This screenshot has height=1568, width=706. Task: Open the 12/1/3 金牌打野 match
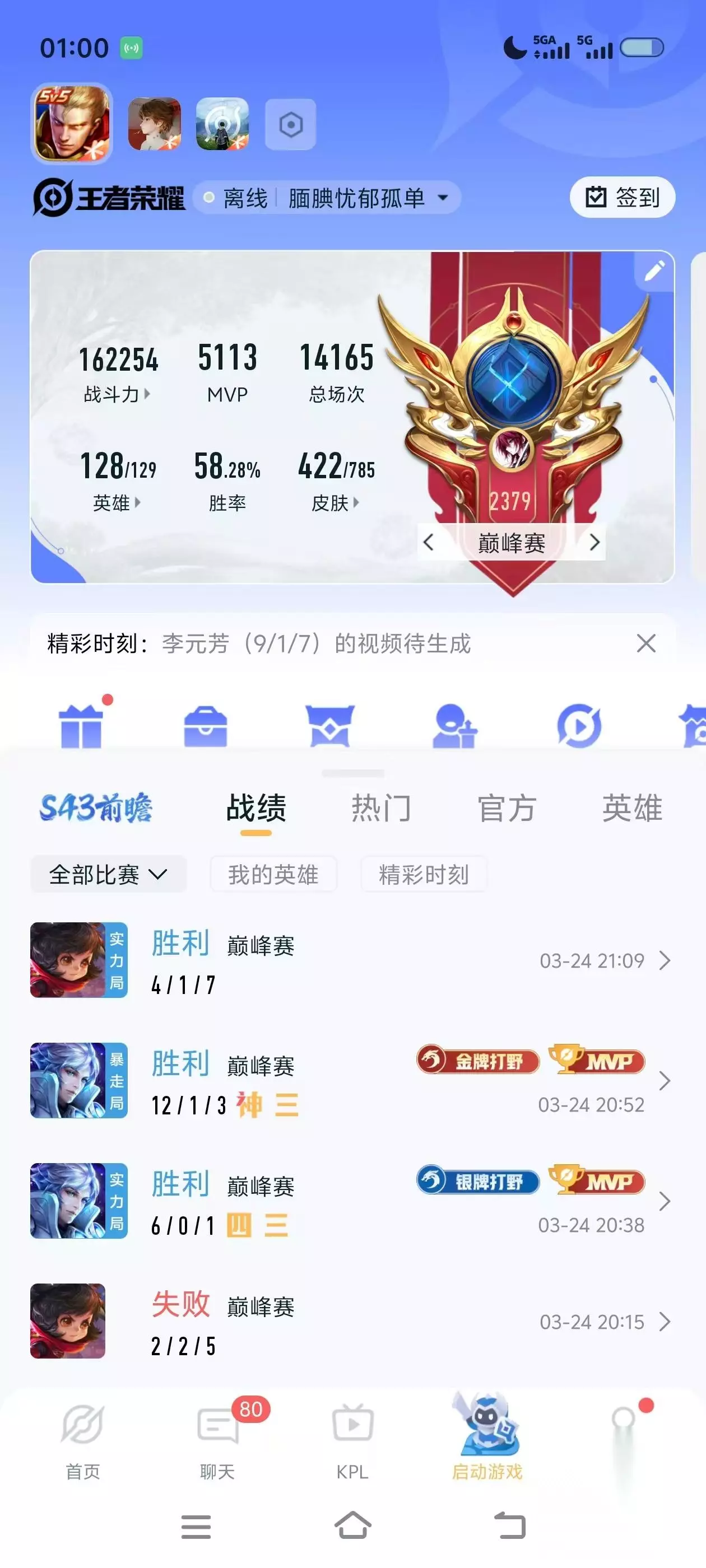pos(352,1081)
